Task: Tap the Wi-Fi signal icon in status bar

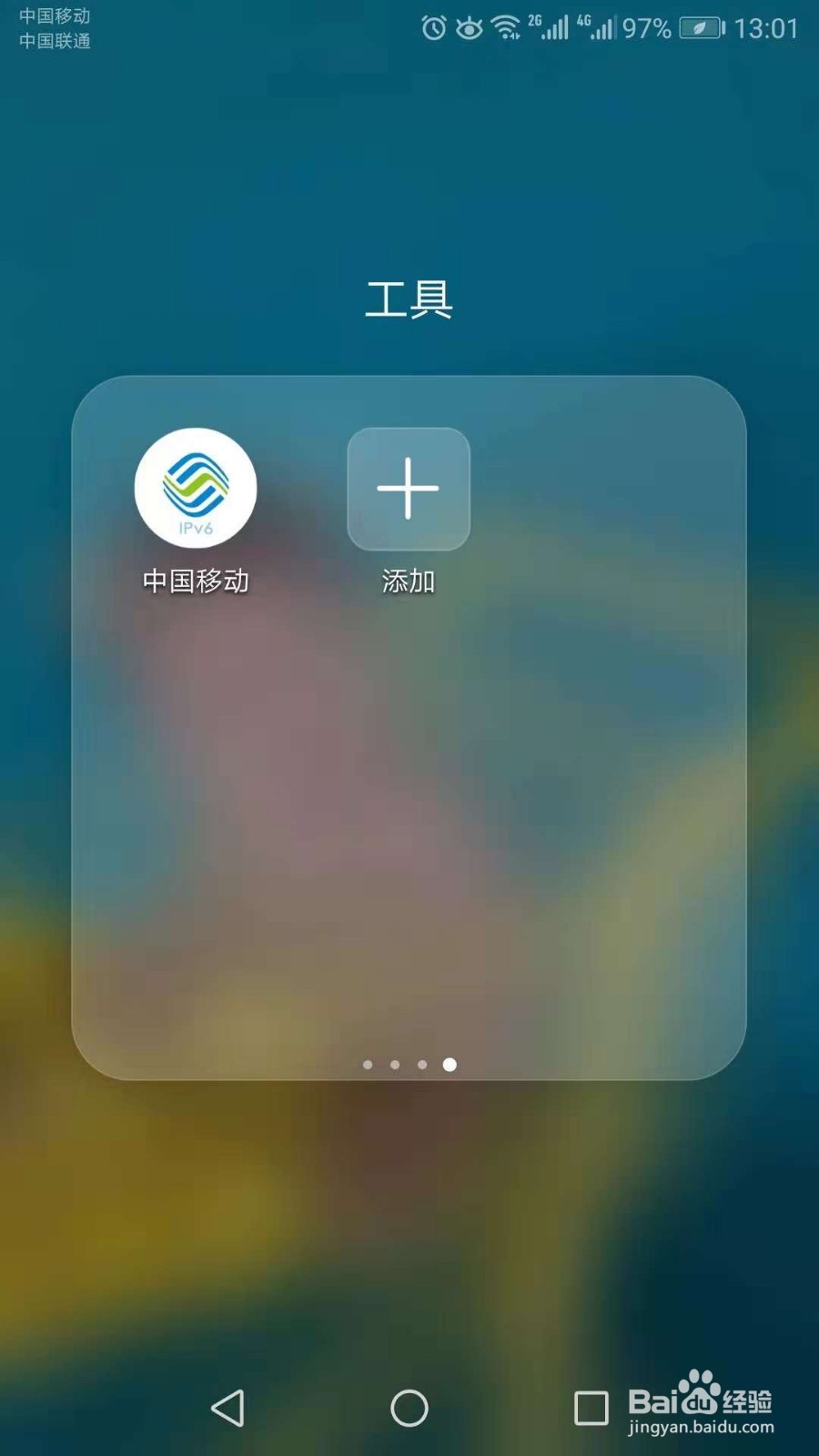Action: point(503,25)
